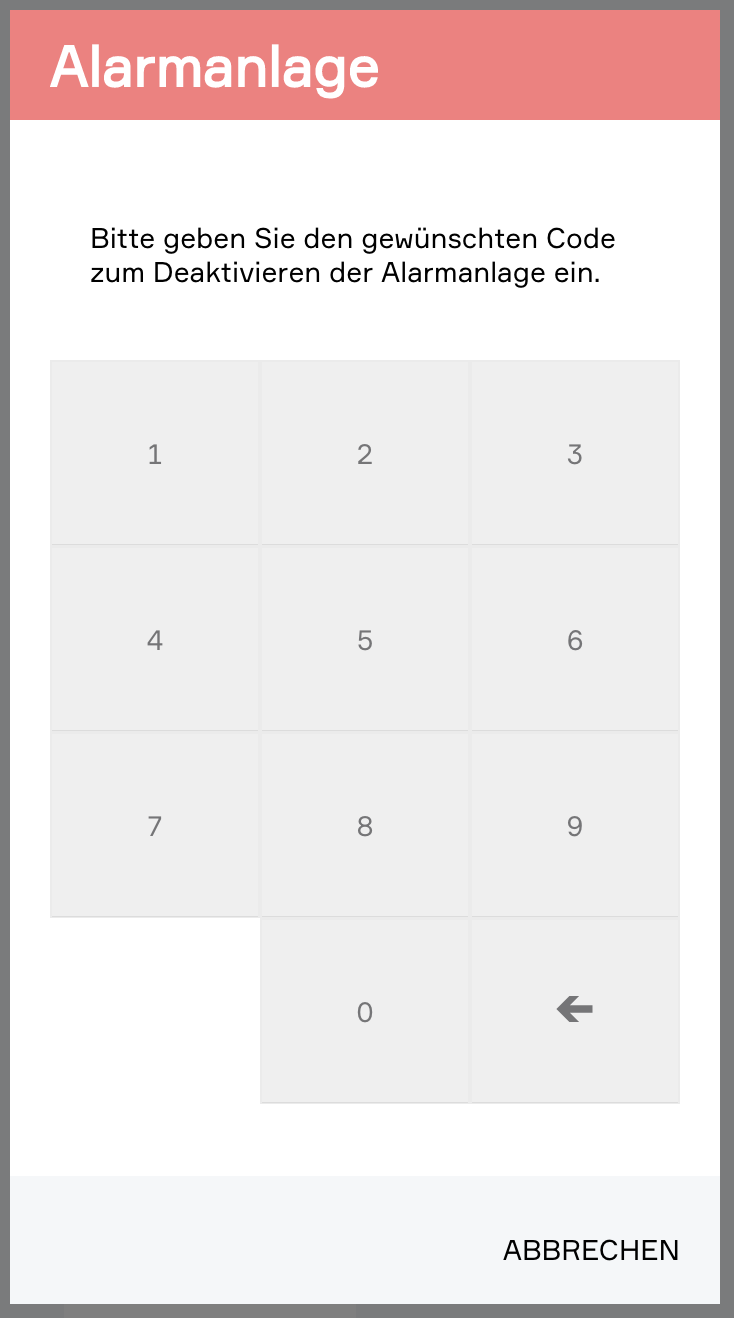Delete last digit with the backspace arrow

point(575,1011)
